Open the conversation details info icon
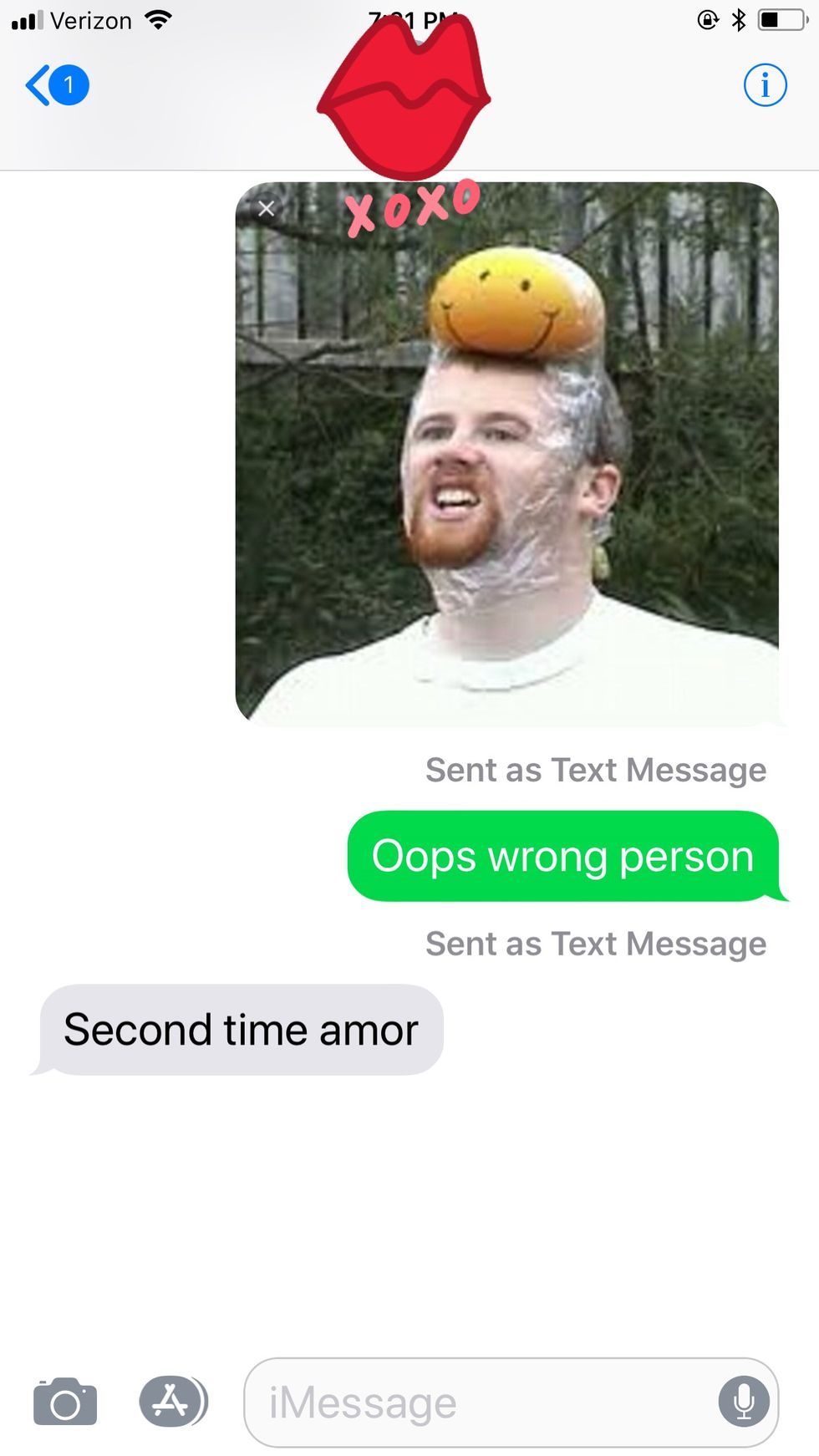The image size is (819, 1456). pyautogui.click(x=765, y=85)
